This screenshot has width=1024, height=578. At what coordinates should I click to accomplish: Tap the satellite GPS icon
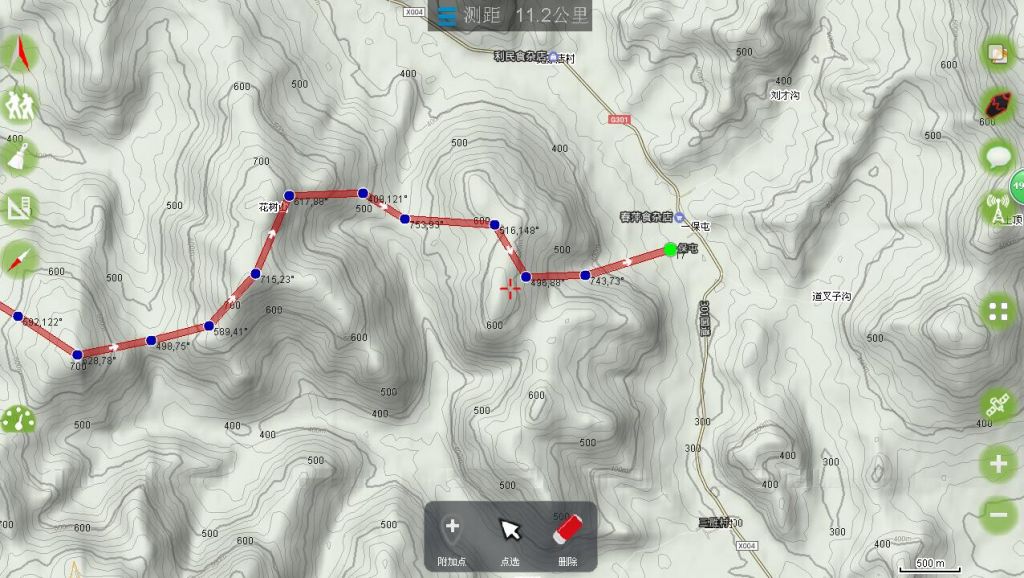tap(997, 407)
